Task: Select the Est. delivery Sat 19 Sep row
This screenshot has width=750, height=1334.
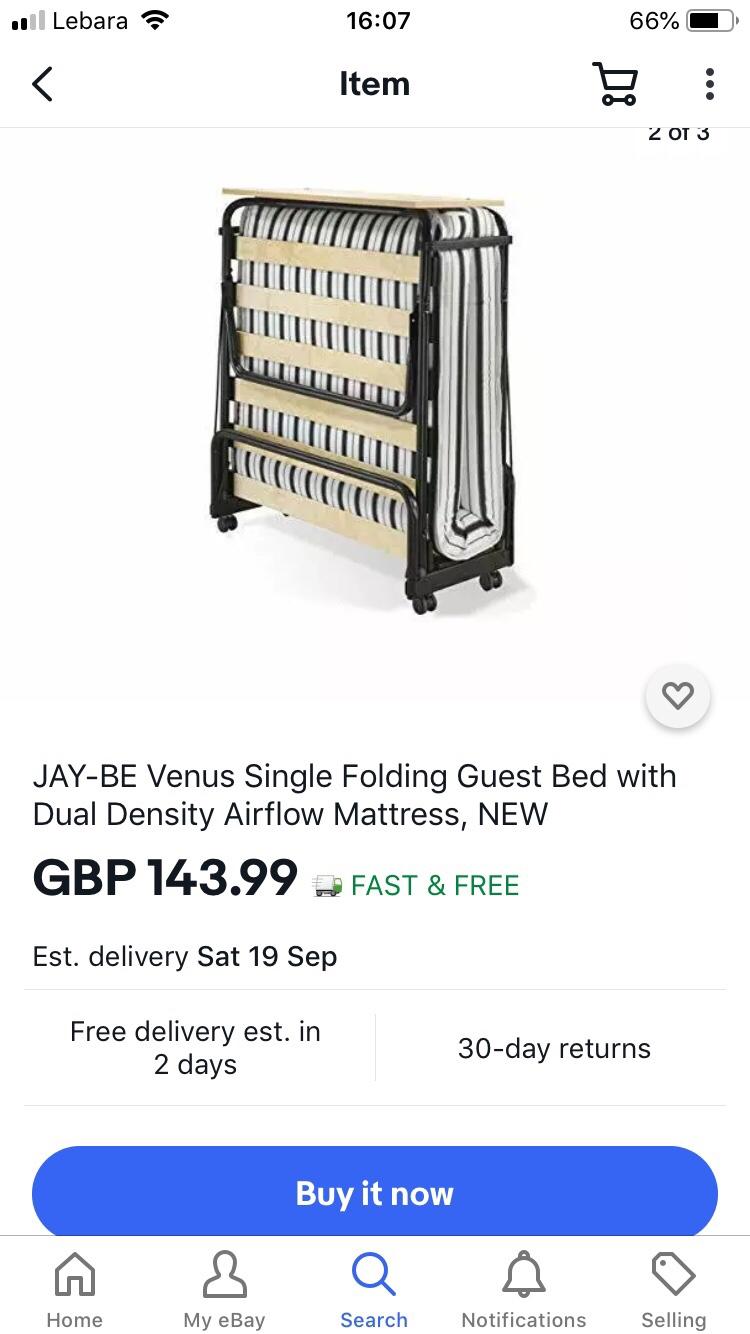Action: pos(185,957)
